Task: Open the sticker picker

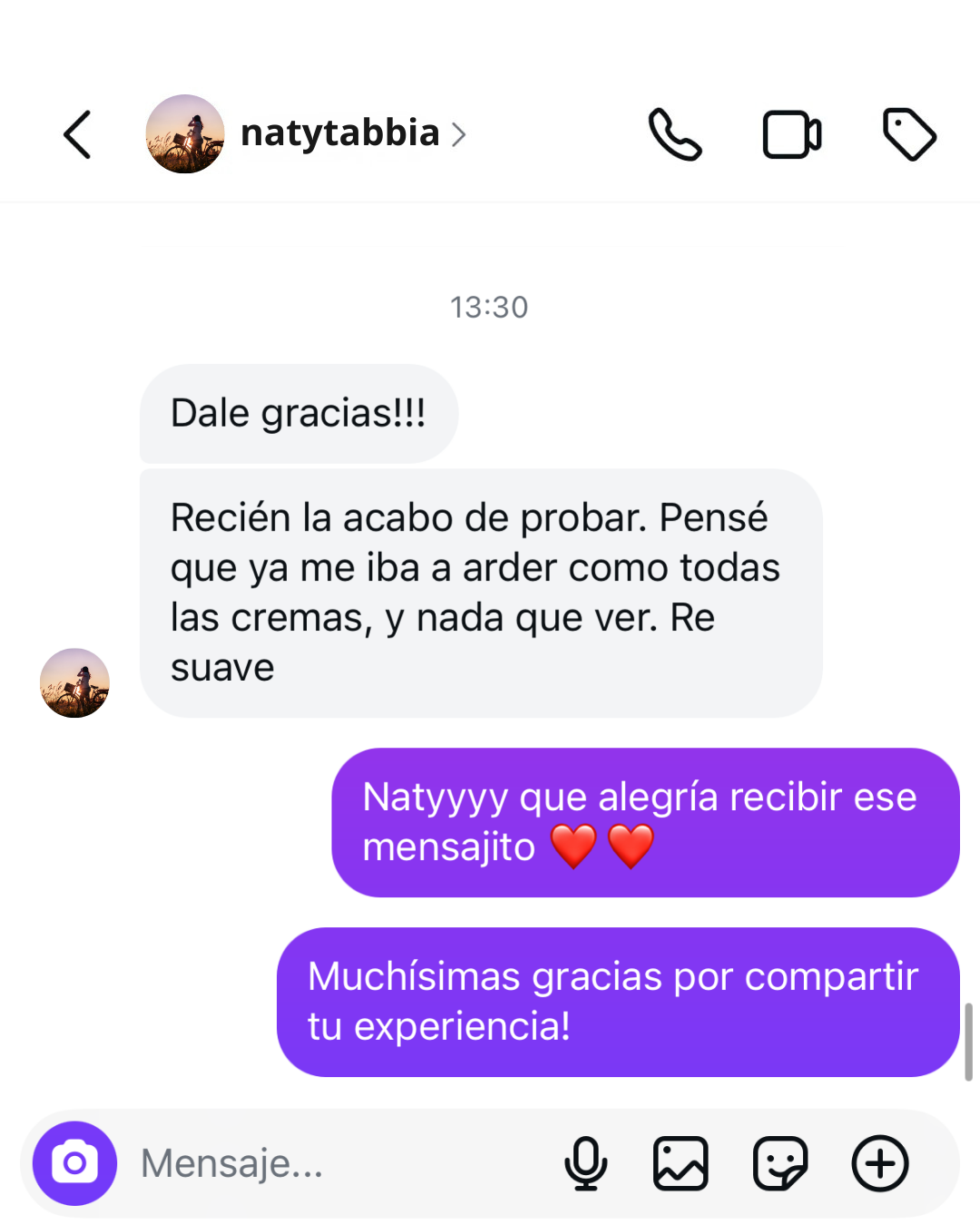Action: [x=780, y=1163]
